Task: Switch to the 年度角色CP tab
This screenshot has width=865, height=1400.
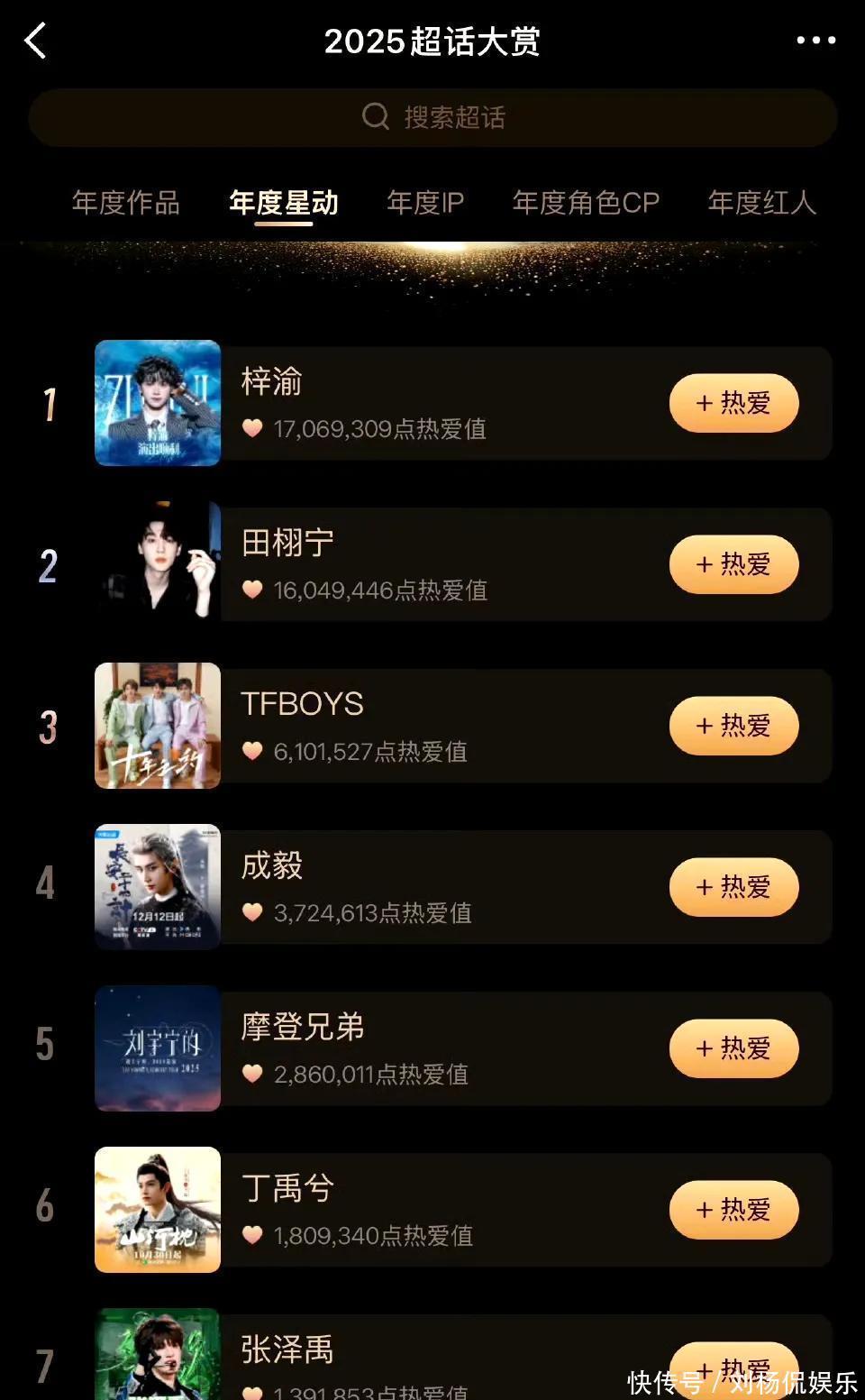Action: pos(586,203)
